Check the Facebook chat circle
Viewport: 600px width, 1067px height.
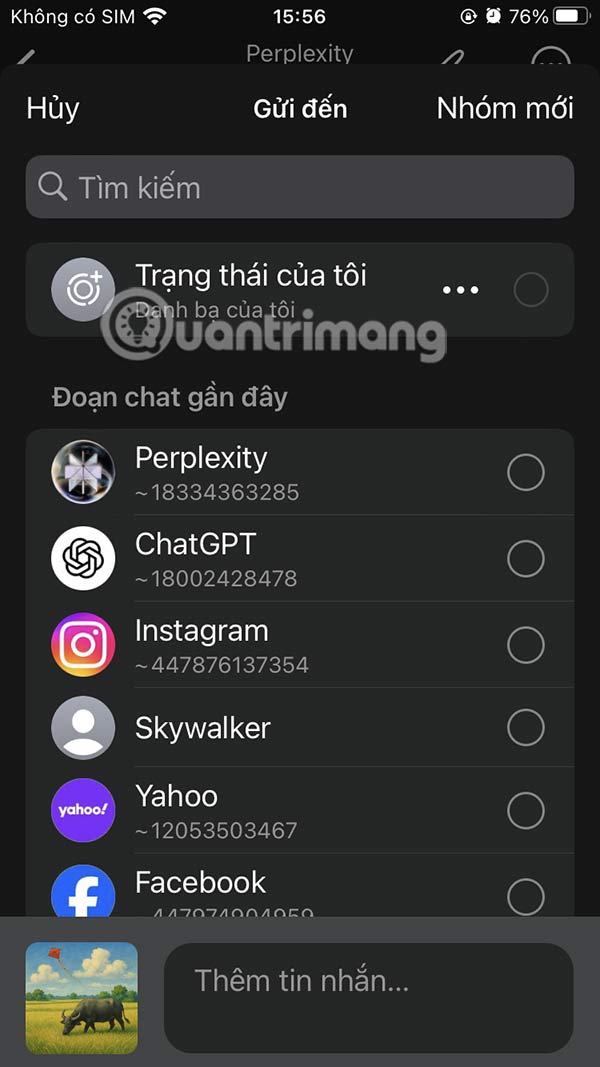526,896
